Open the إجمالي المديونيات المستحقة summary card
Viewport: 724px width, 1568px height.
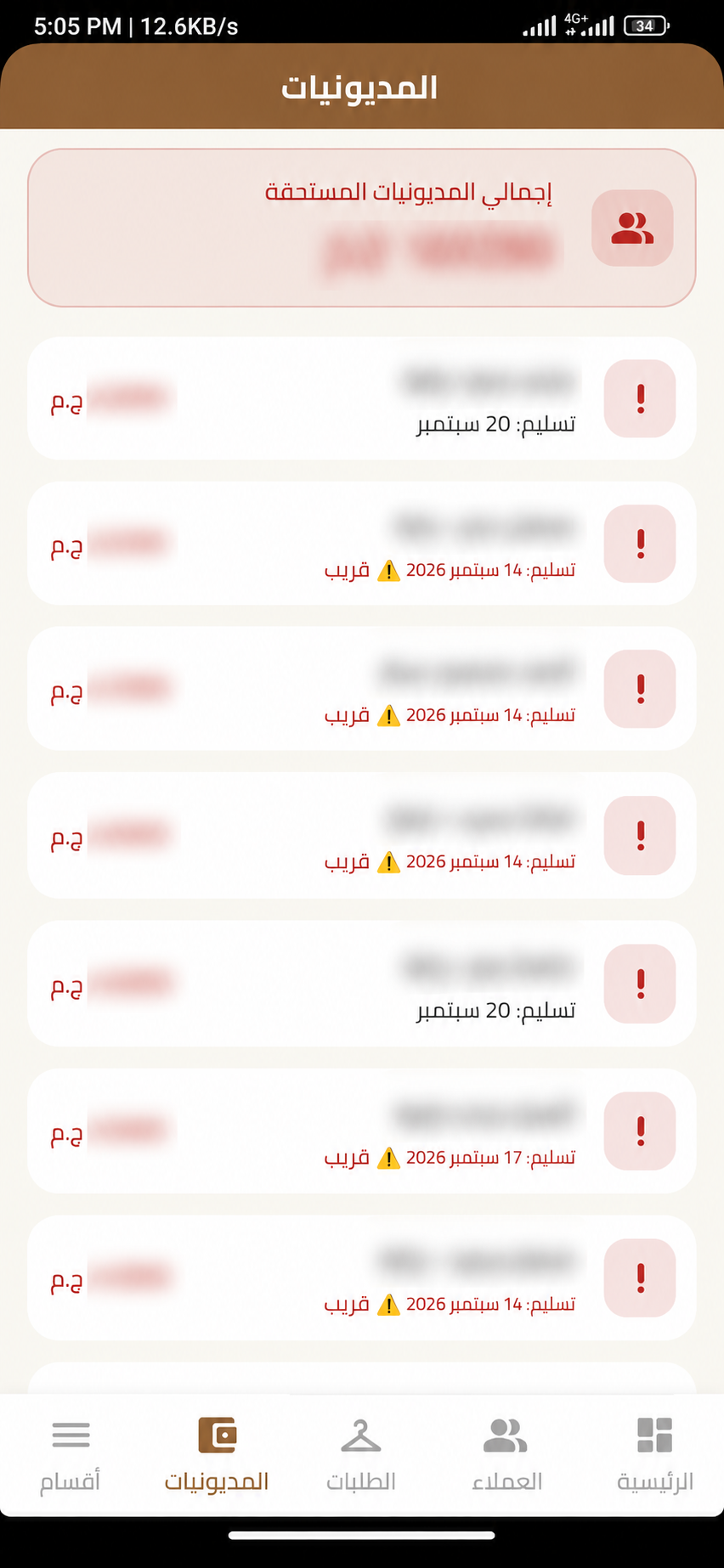[361, 228]
